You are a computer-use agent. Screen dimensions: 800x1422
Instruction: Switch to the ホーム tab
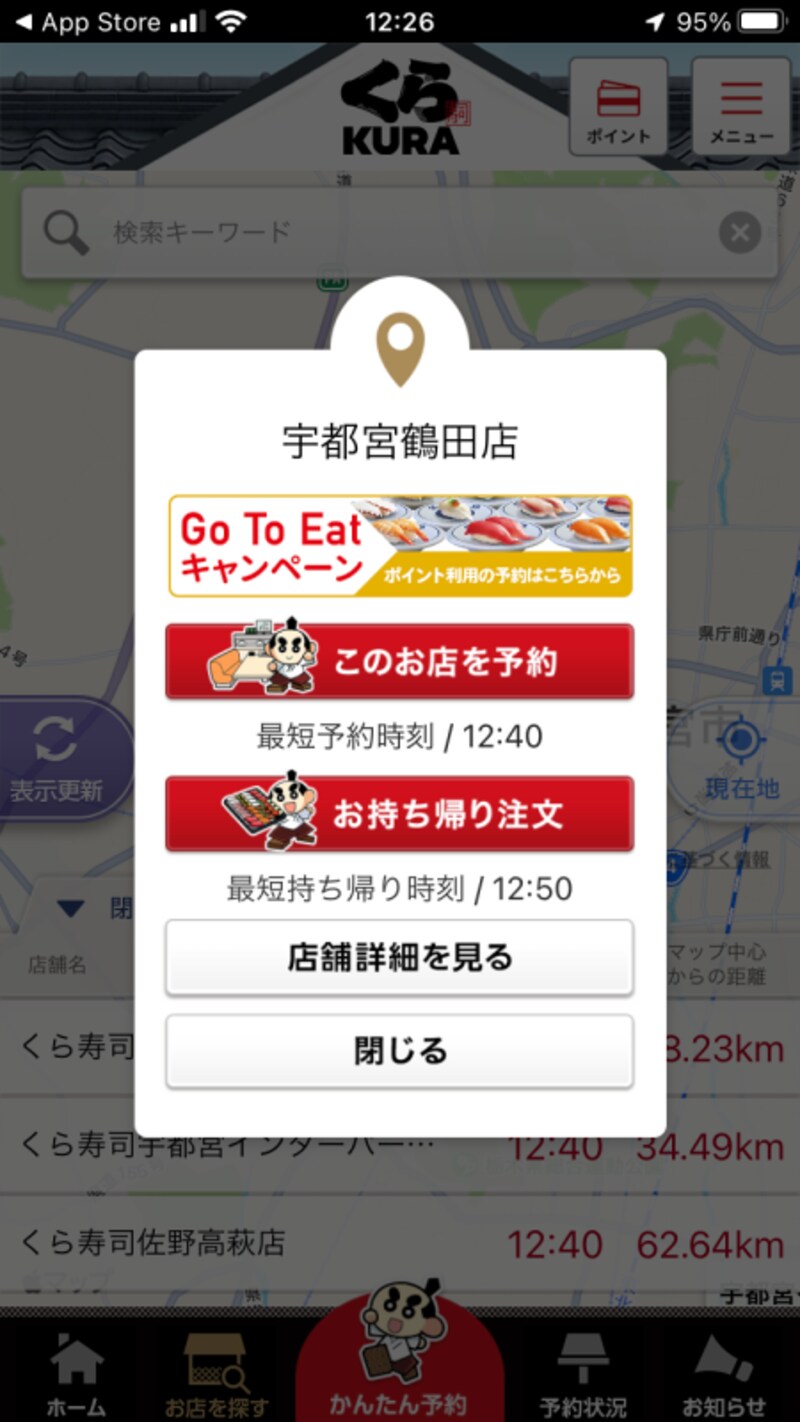[x=72, y=1360]
